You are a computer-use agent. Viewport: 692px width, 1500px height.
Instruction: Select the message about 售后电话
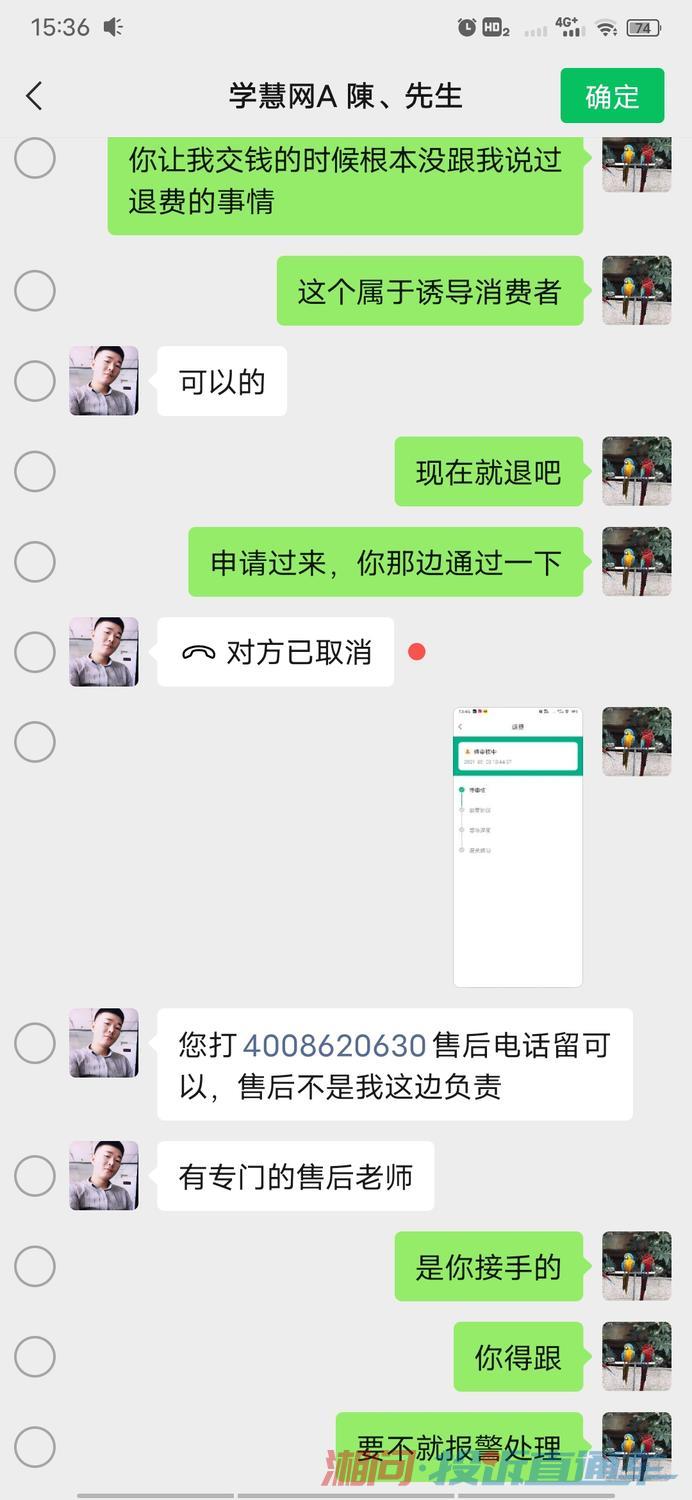(35, 1044)
